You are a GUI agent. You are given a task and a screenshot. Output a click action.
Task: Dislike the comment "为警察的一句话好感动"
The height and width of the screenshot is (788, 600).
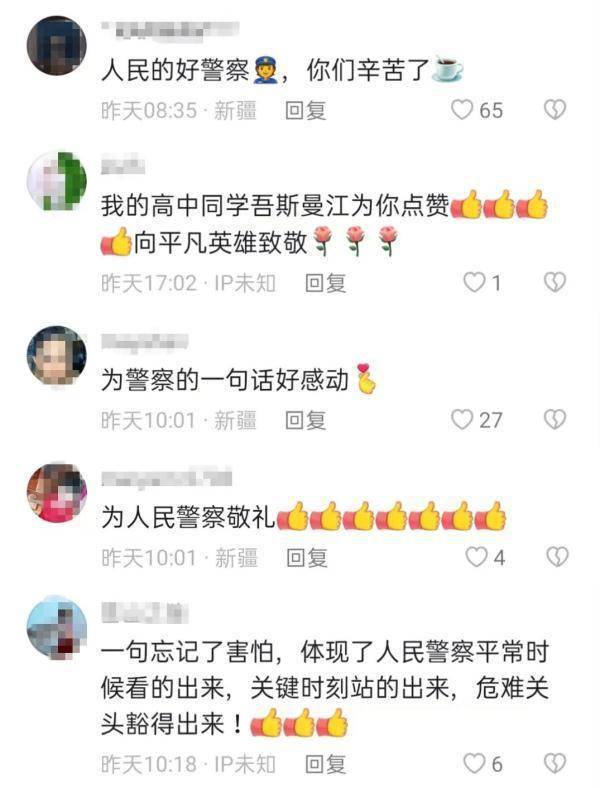pos(554,420)
